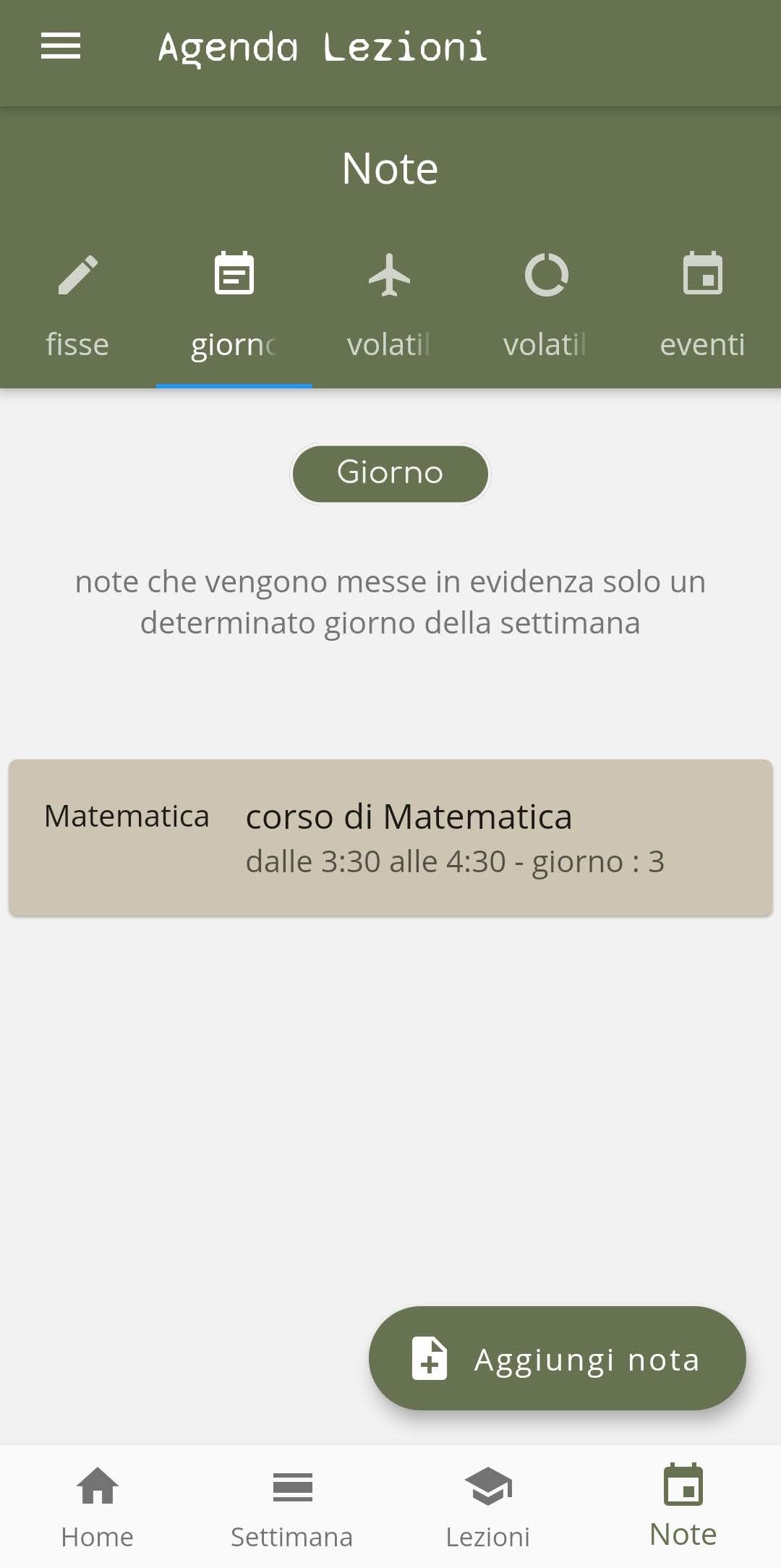Go to Home in bottom navigation
Screen dimensions: 781x1568
click(x=98, y=1507)
